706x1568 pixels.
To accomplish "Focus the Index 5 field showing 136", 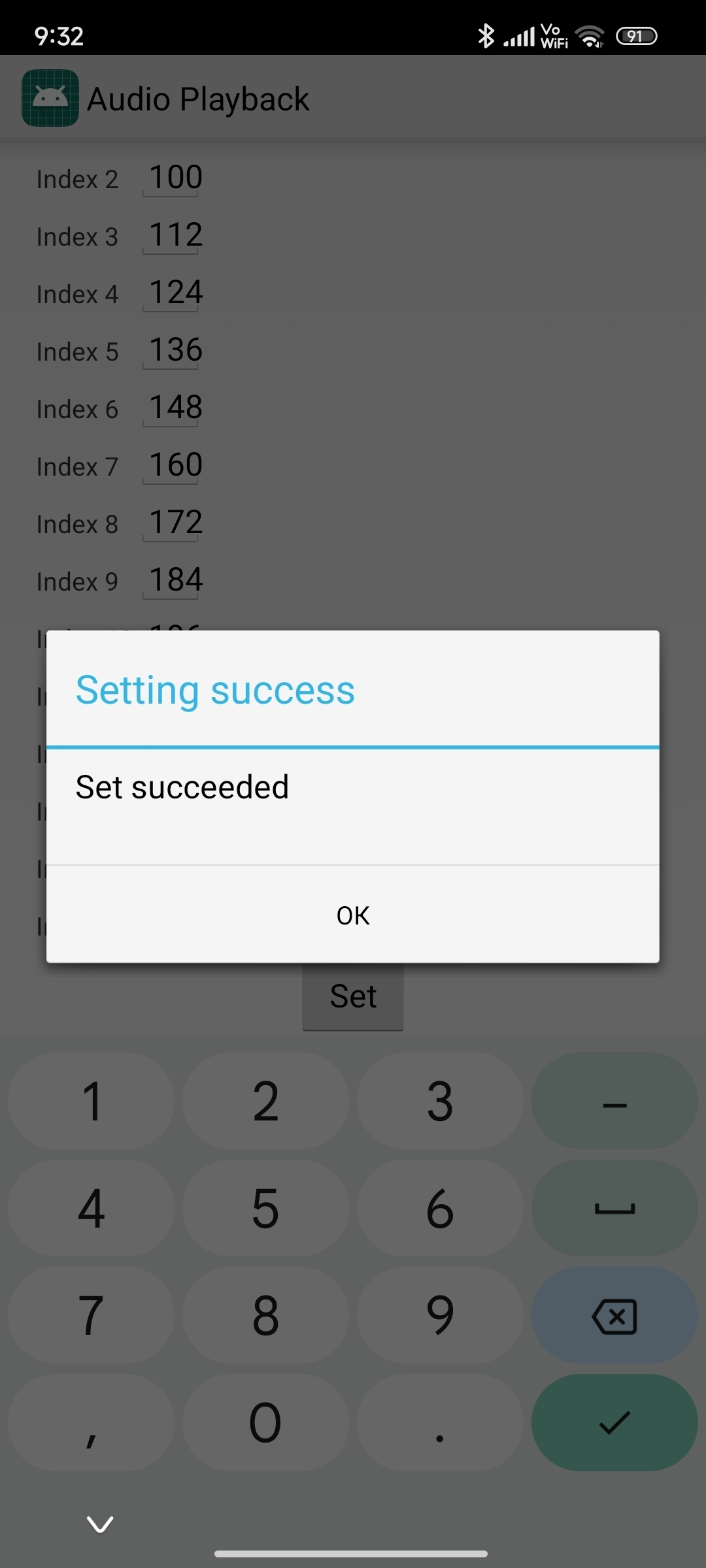I will pyautogui.click(x=175, y=350).
